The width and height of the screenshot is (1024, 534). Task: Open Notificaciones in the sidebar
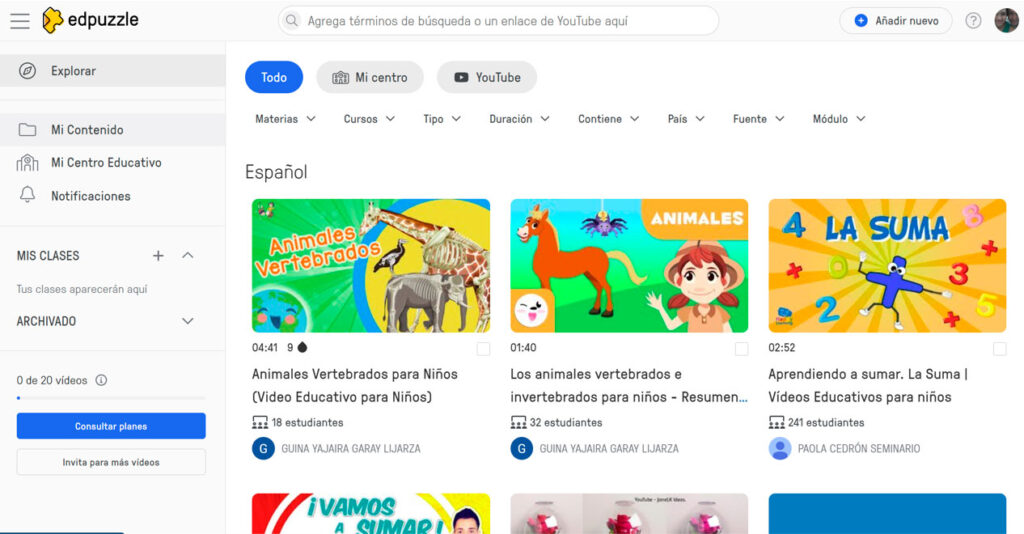click(x=90, y=196)
